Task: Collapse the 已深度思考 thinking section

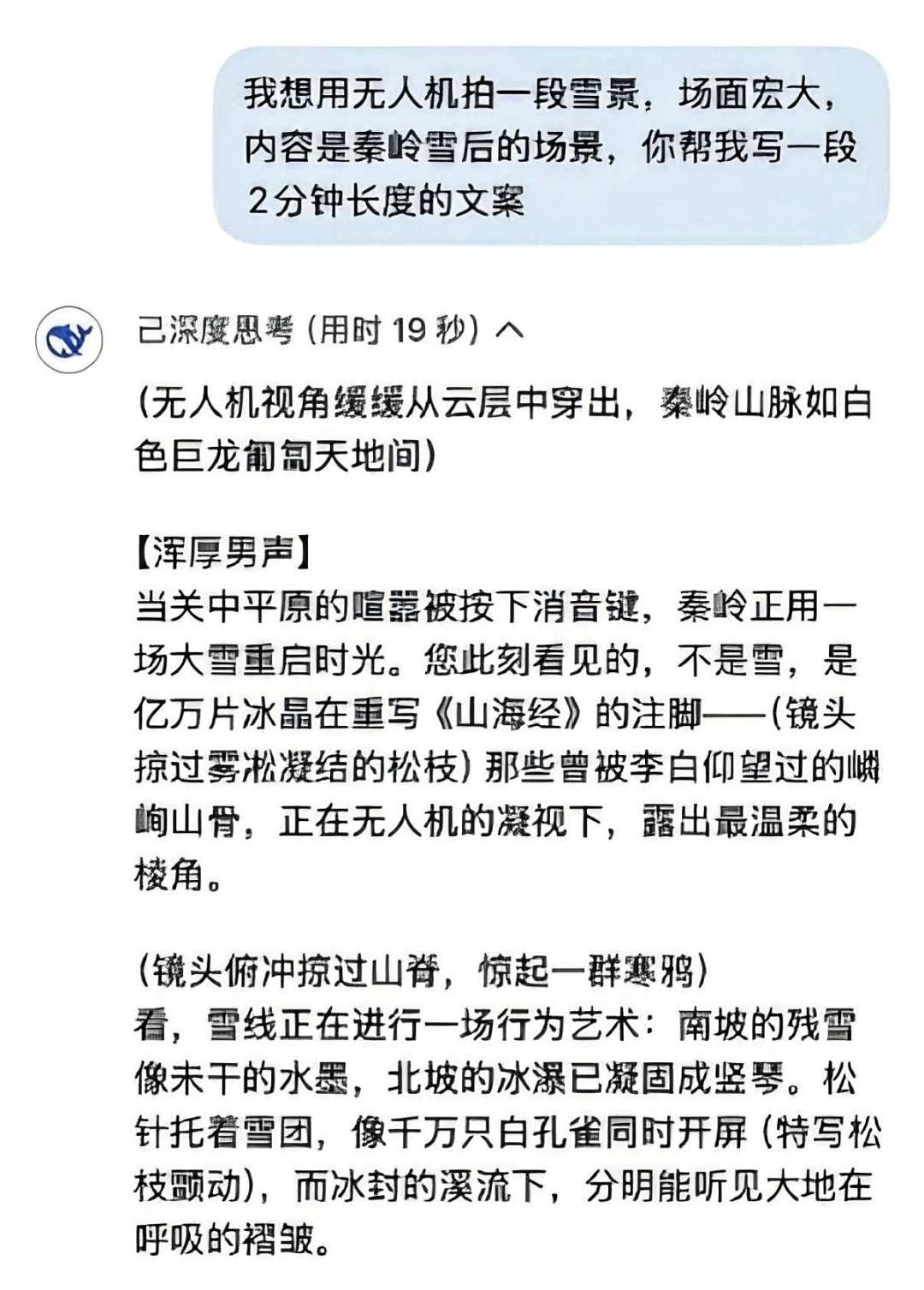Action: 510,330
